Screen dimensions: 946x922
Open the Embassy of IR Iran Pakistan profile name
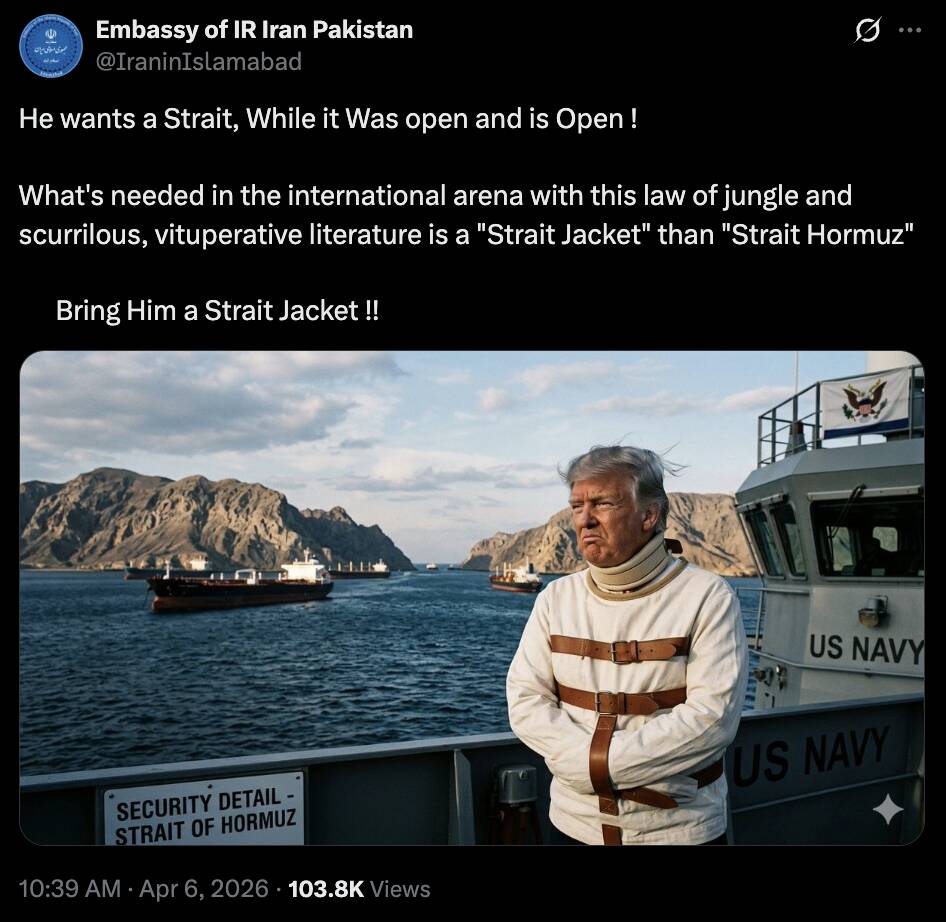[254, 29]
